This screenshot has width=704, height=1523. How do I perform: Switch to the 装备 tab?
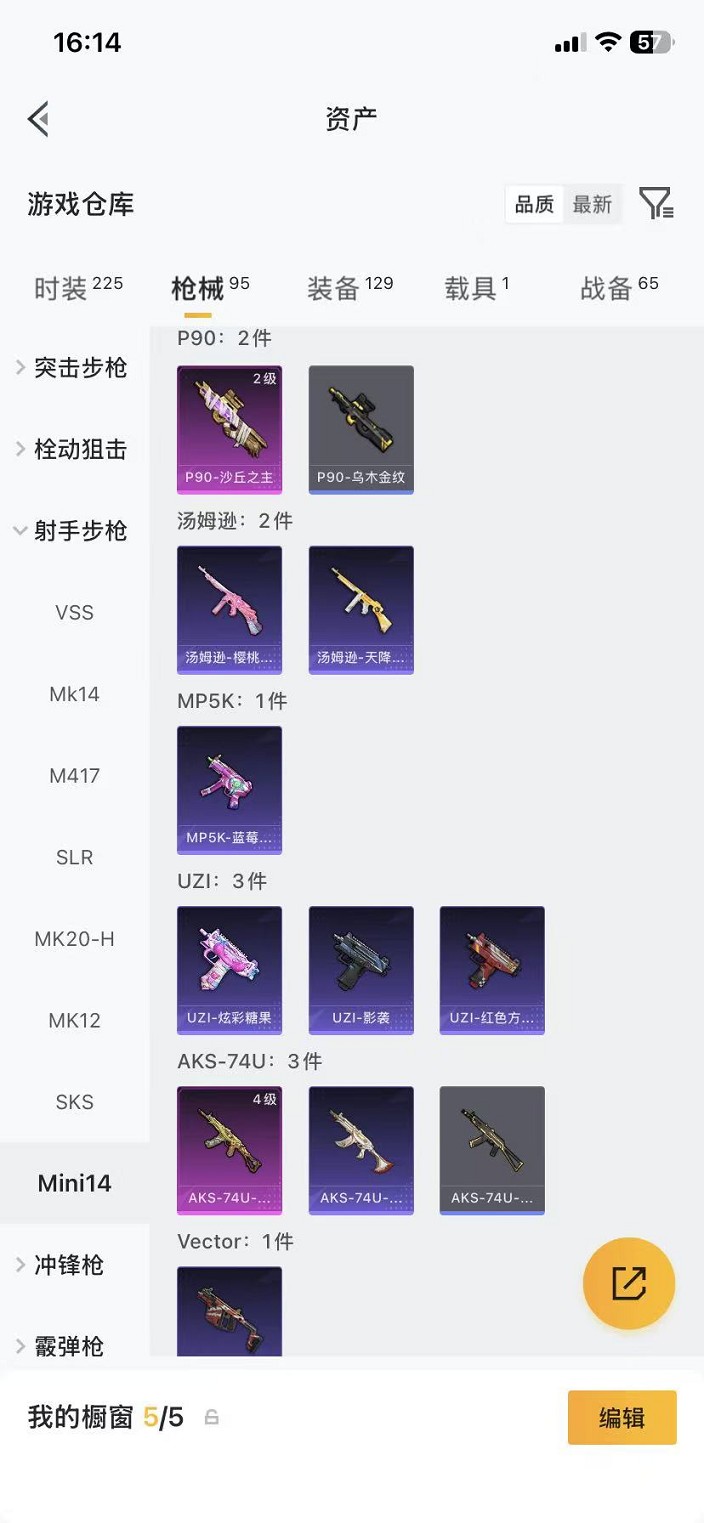pos(349,289)
